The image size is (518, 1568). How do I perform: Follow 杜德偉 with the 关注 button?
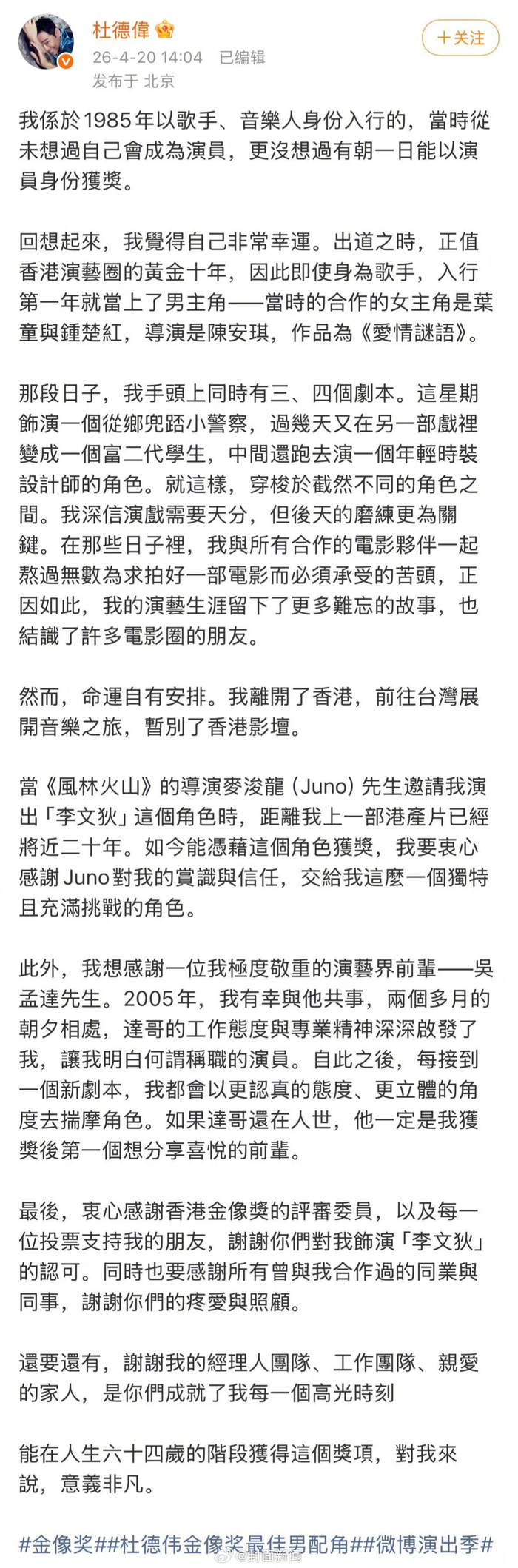(460, 38)
